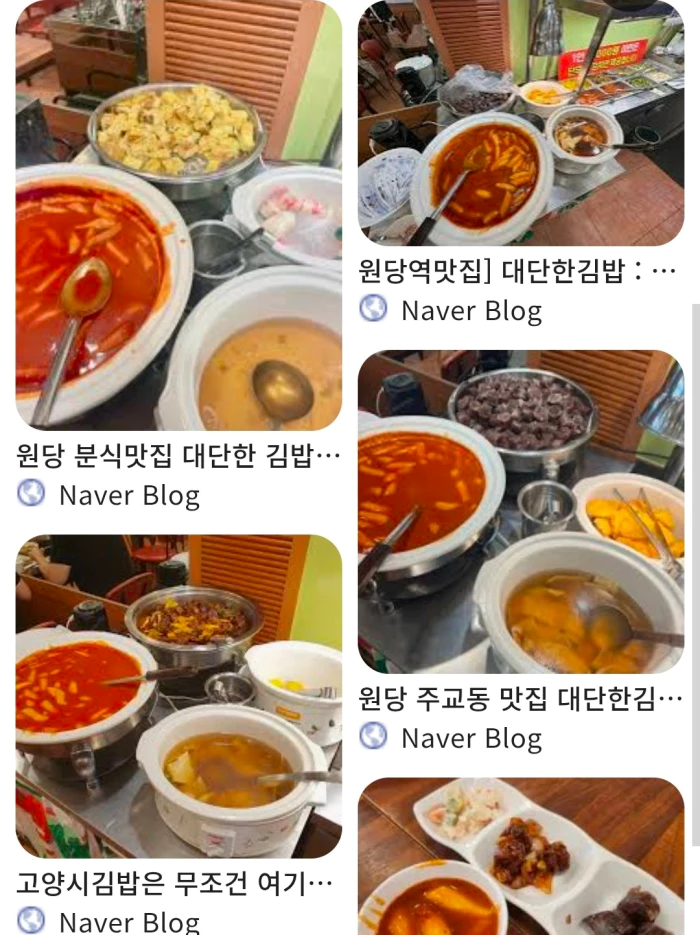Open the 원당 주교동 맛집 대단한김 image result
The width and height of the screenshot is (700, 935).
pos(521,510)
